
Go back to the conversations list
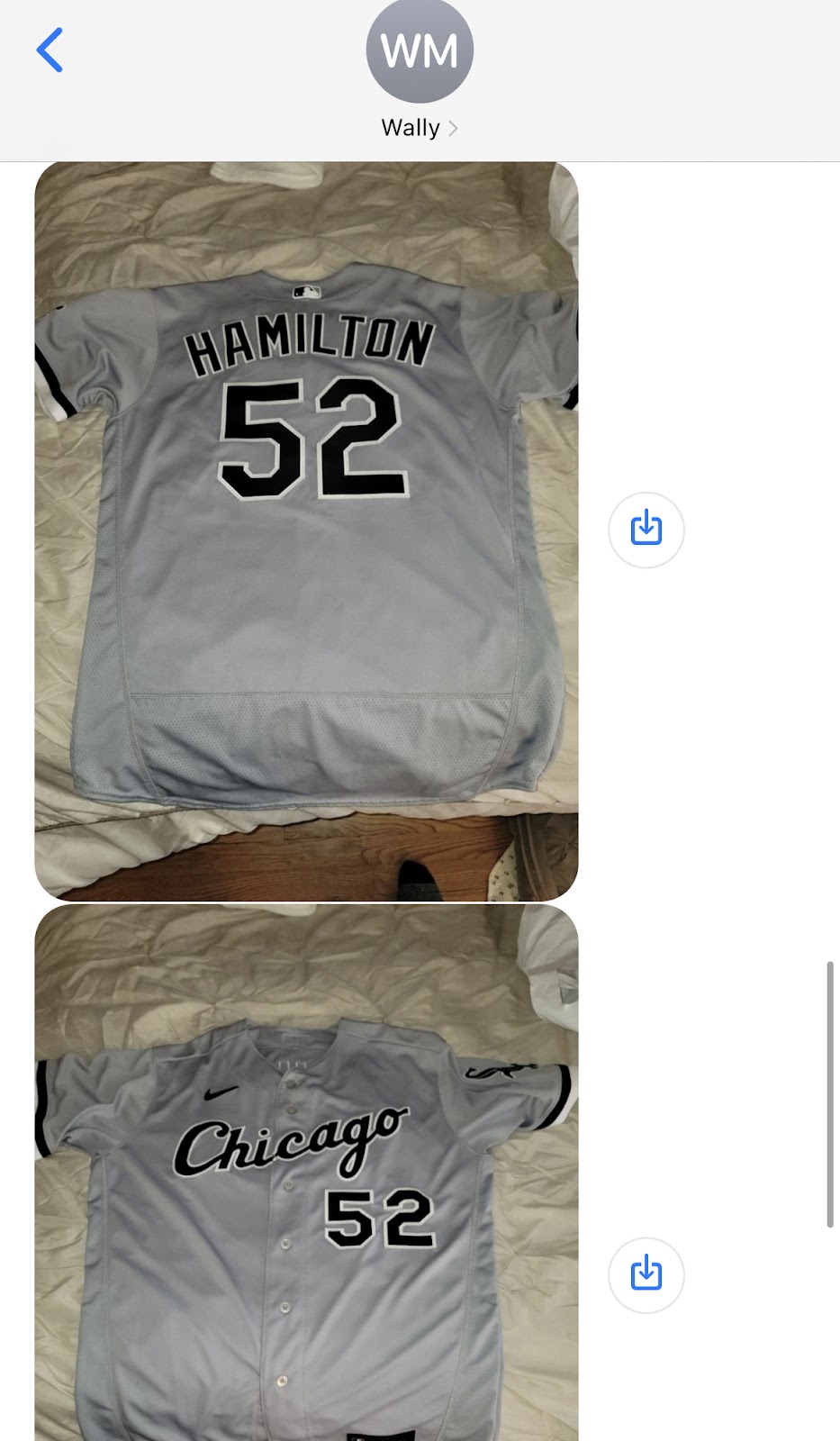click(x=50, y=50)
